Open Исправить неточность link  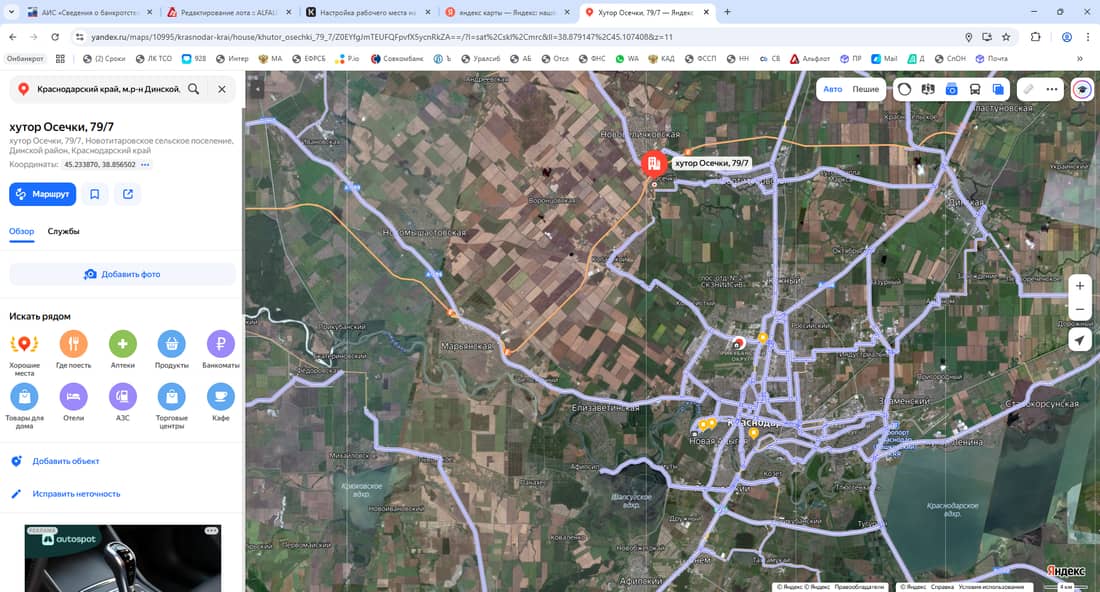pyautogui.click(x=75, y=494)
